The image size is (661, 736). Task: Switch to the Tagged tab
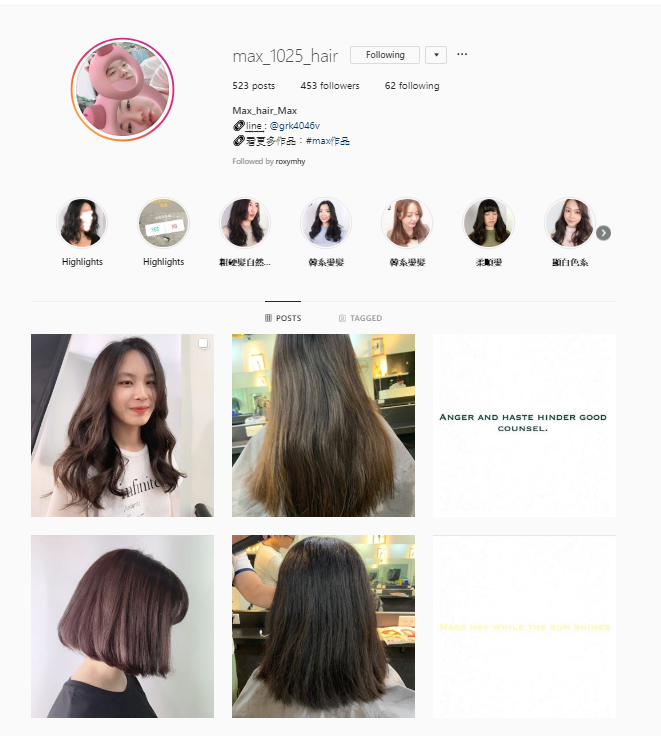[360, 318]
